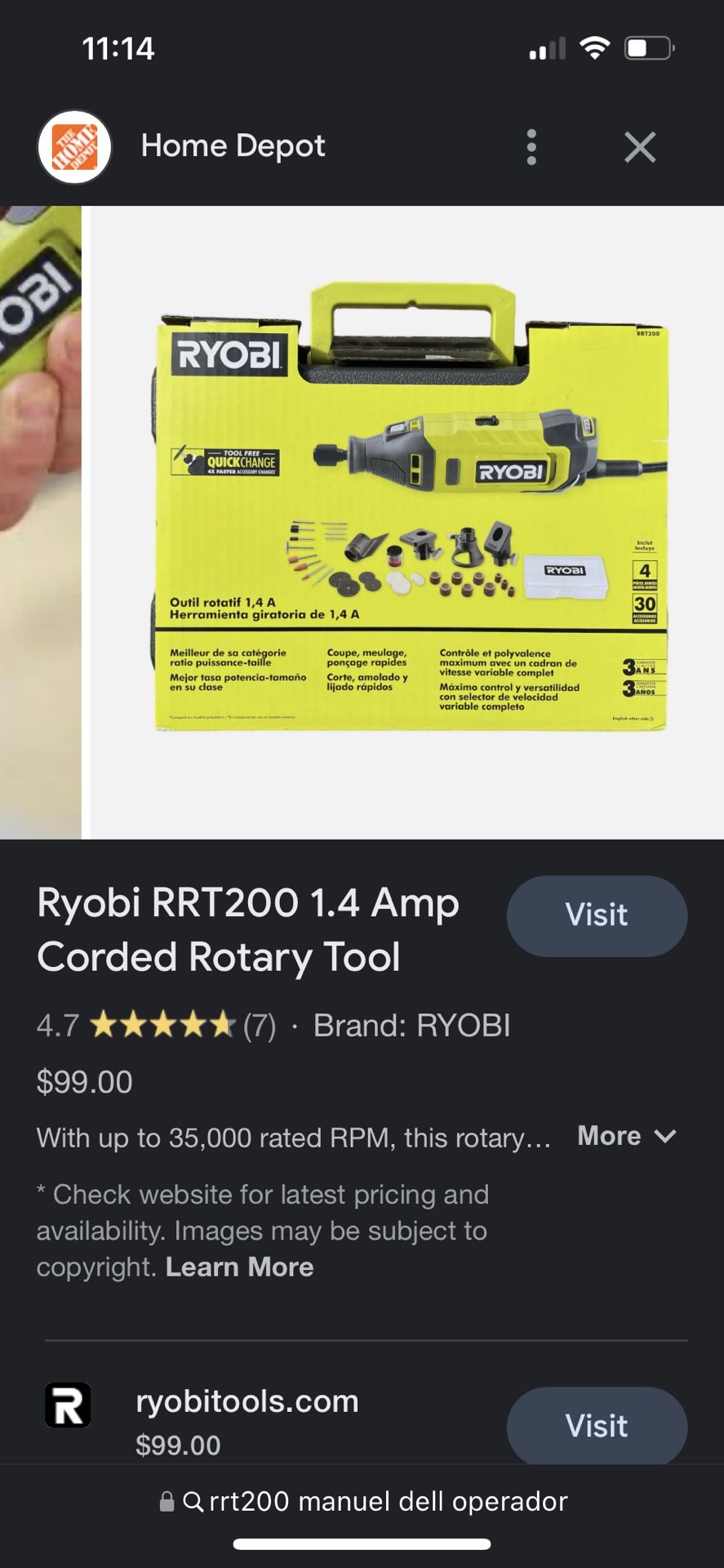Expand the description with More
This screenshot has height=1568, width=724.
pos(627,1136)
